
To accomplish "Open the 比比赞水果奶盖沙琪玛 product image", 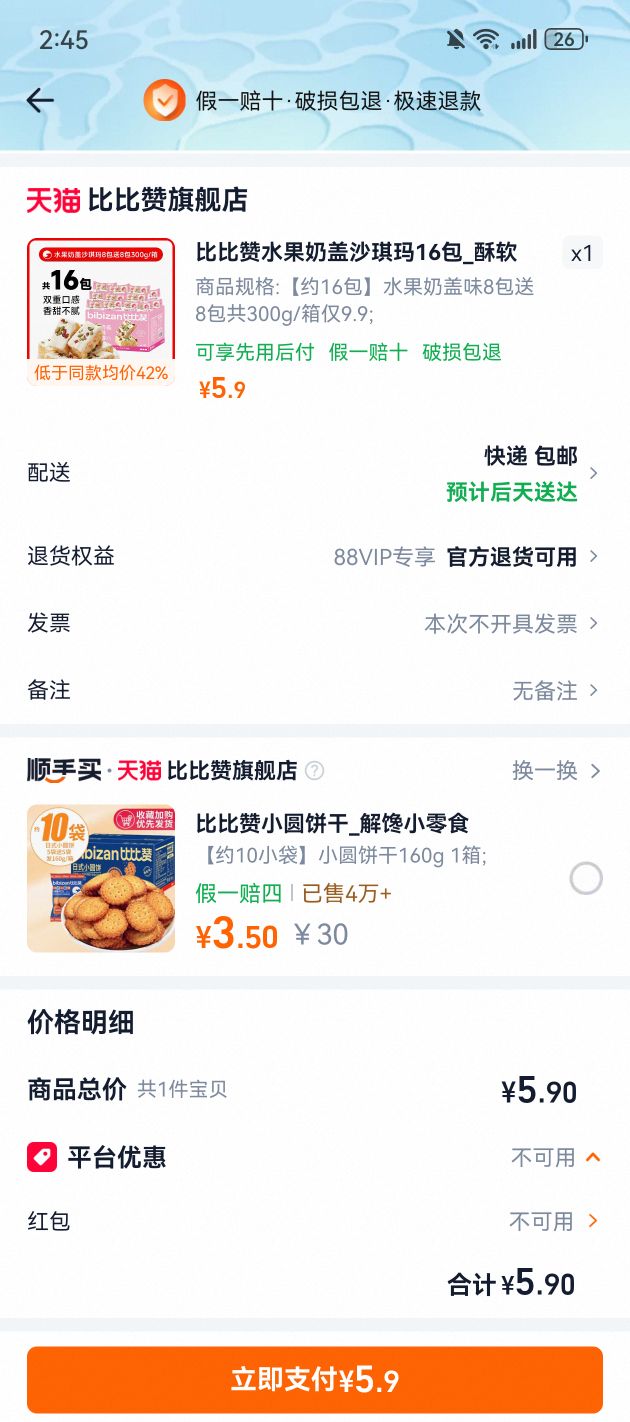I will [101, 312].
